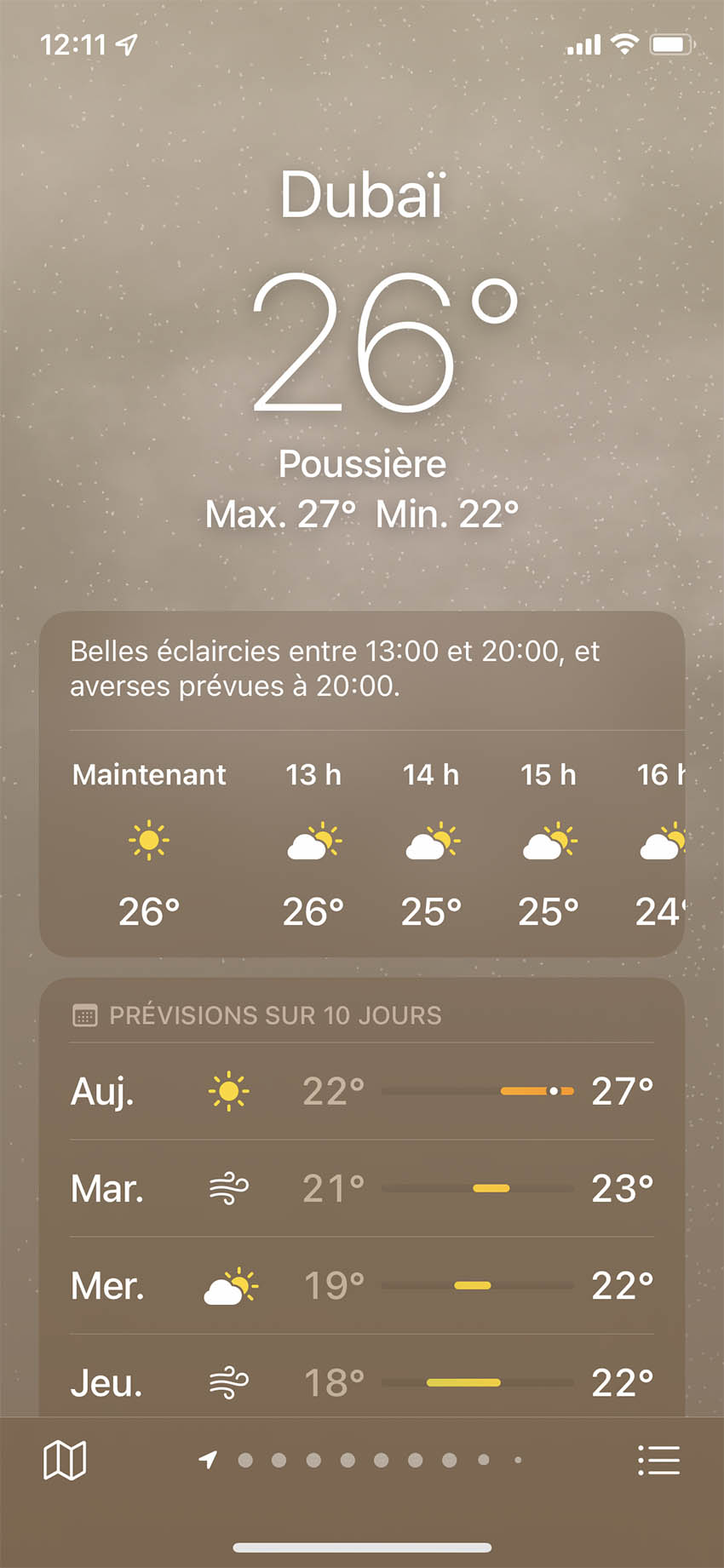724x1568 pixels.
Task: Open Wednesday (Mer.) forecast details
Action: [x=362, y=1285]
